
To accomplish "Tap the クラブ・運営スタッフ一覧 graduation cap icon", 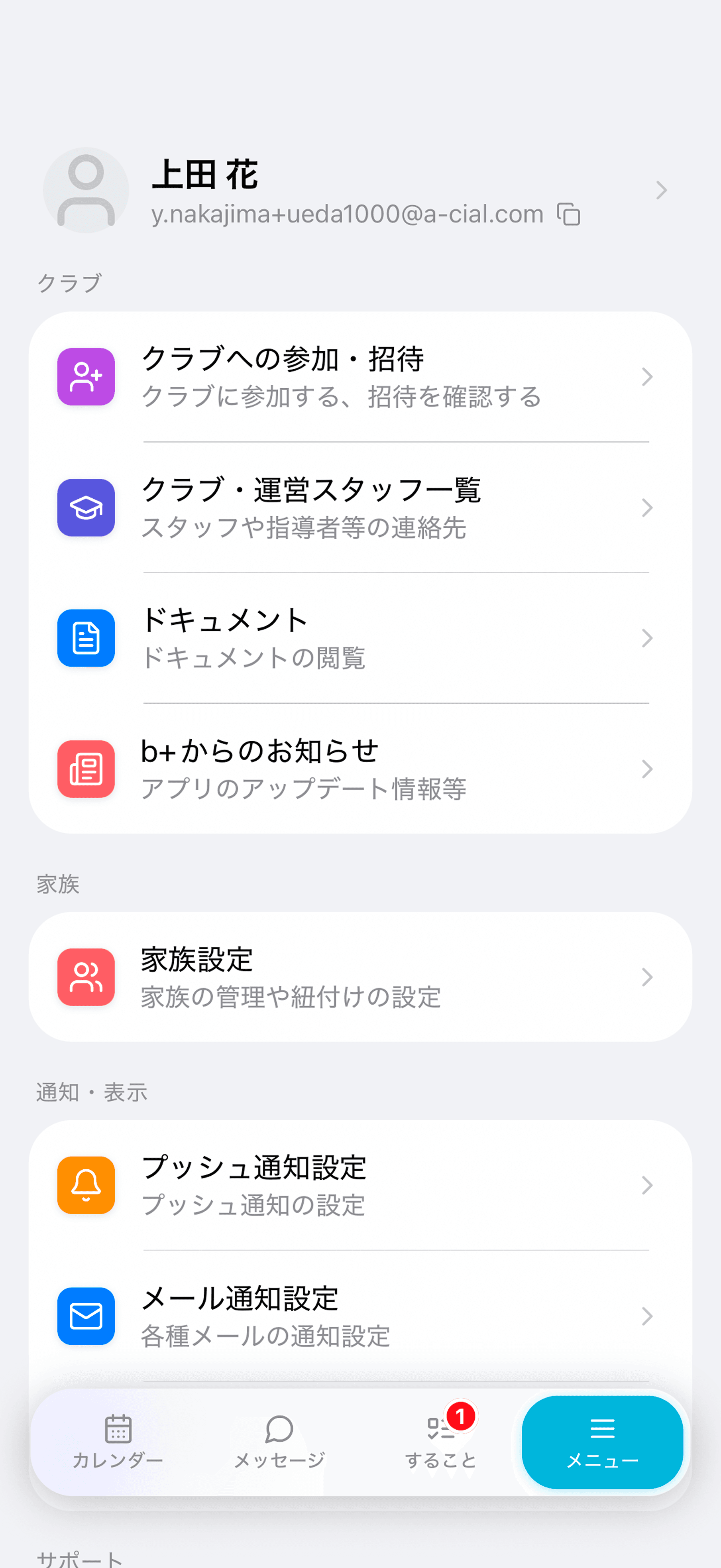I will click(85, 507).
